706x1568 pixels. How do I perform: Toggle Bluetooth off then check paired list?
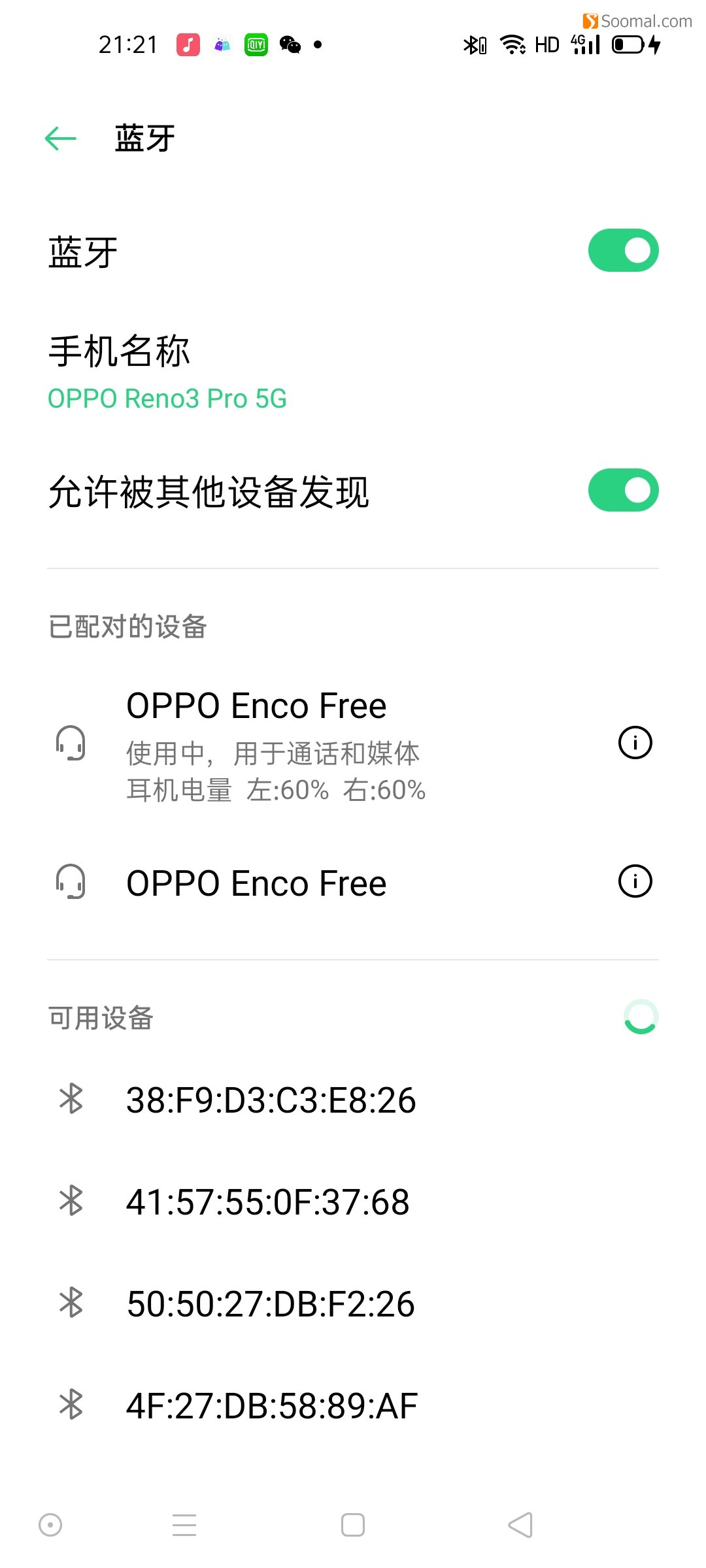coord(623,250)
